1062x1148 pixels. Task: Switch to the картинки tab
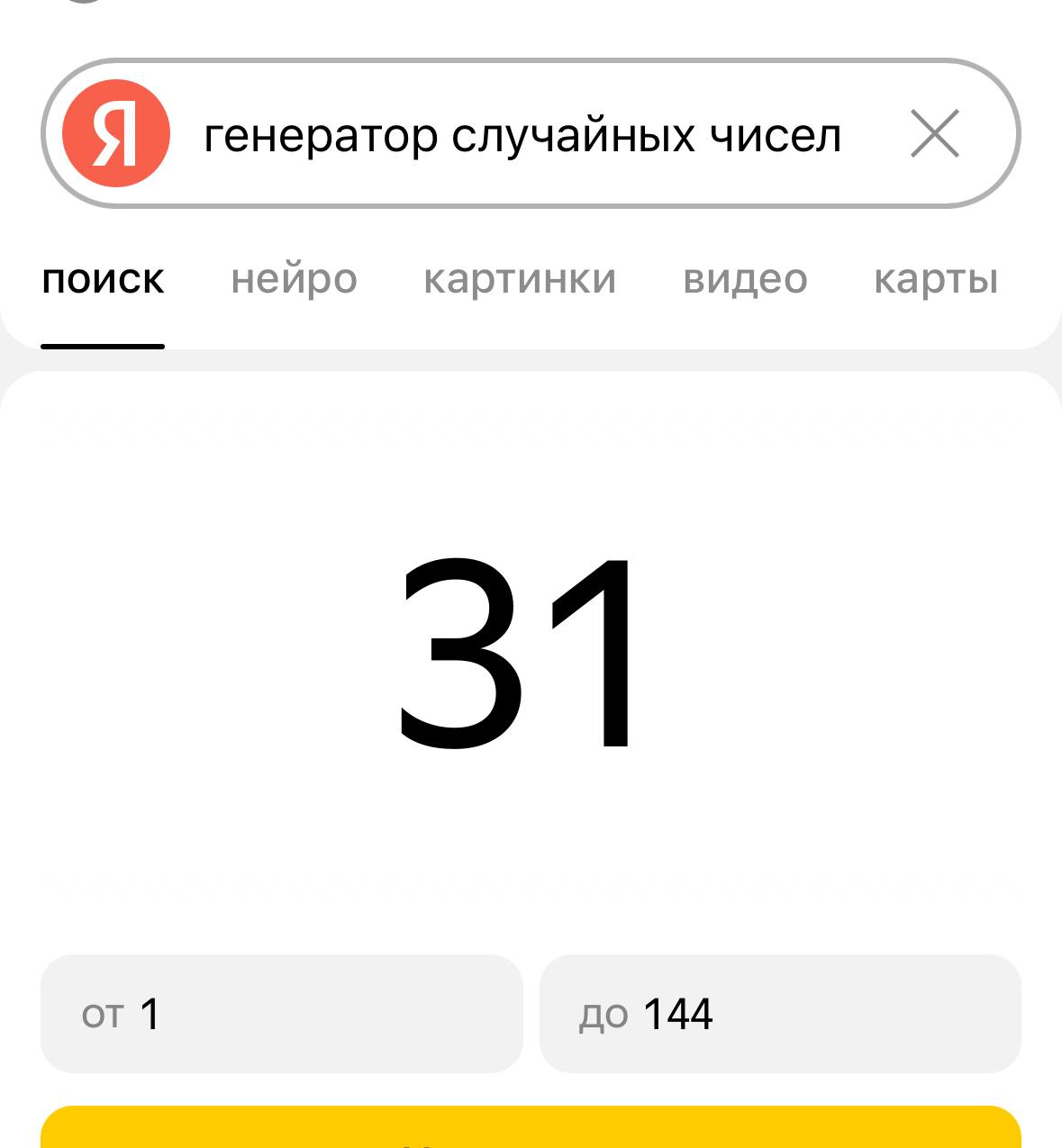(x=520, y=280)
